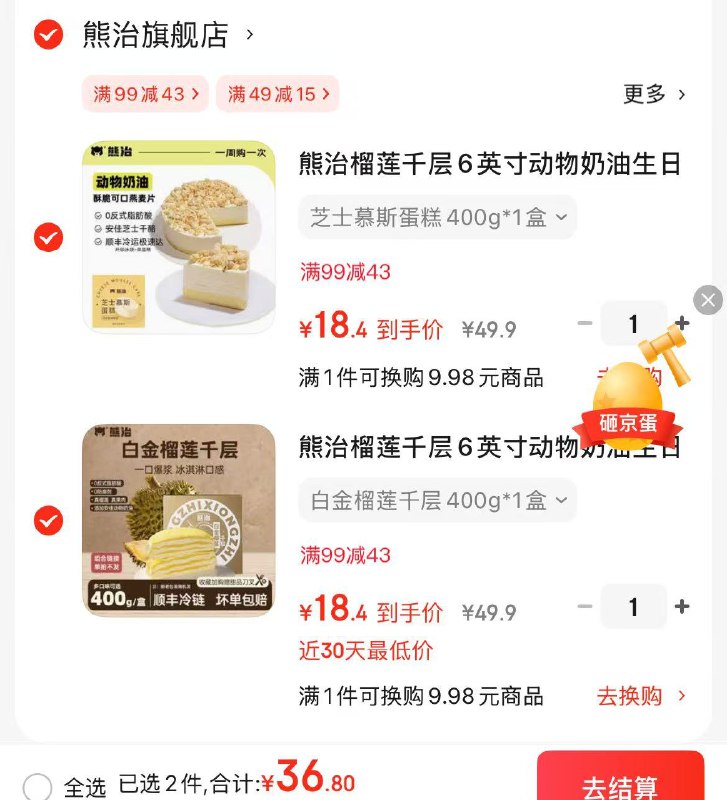Click the 砸京蛋 golden egg badge
Screen dimensions: 727x800
(x=629, y=422)
